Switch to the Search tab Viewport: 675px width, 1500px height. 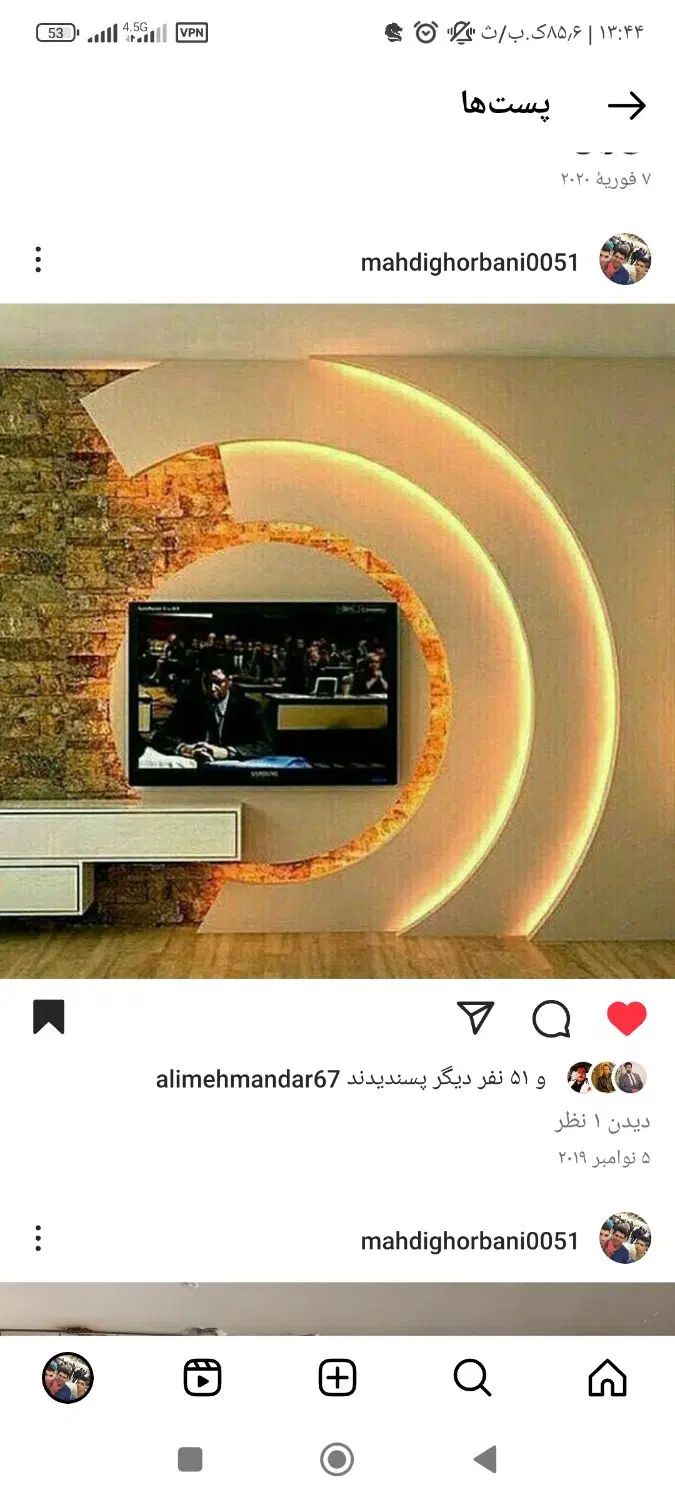(472, 1378)
